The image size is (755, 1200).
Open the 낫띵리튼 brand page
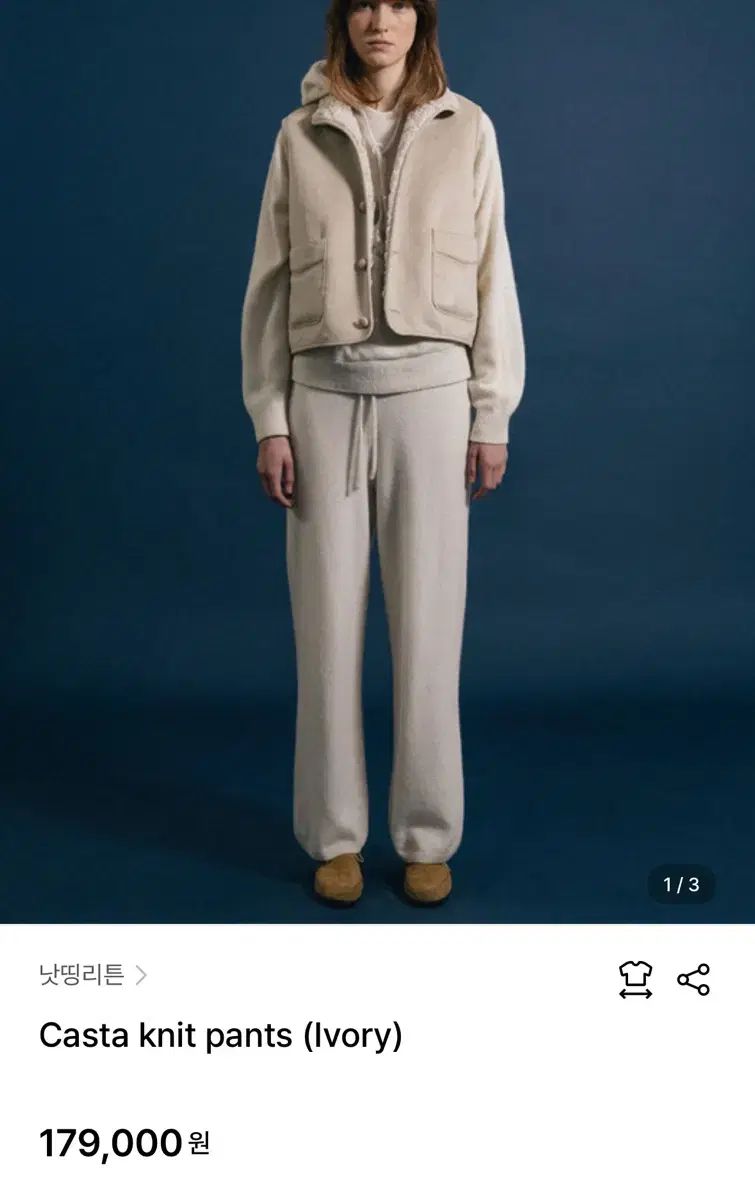92,975
